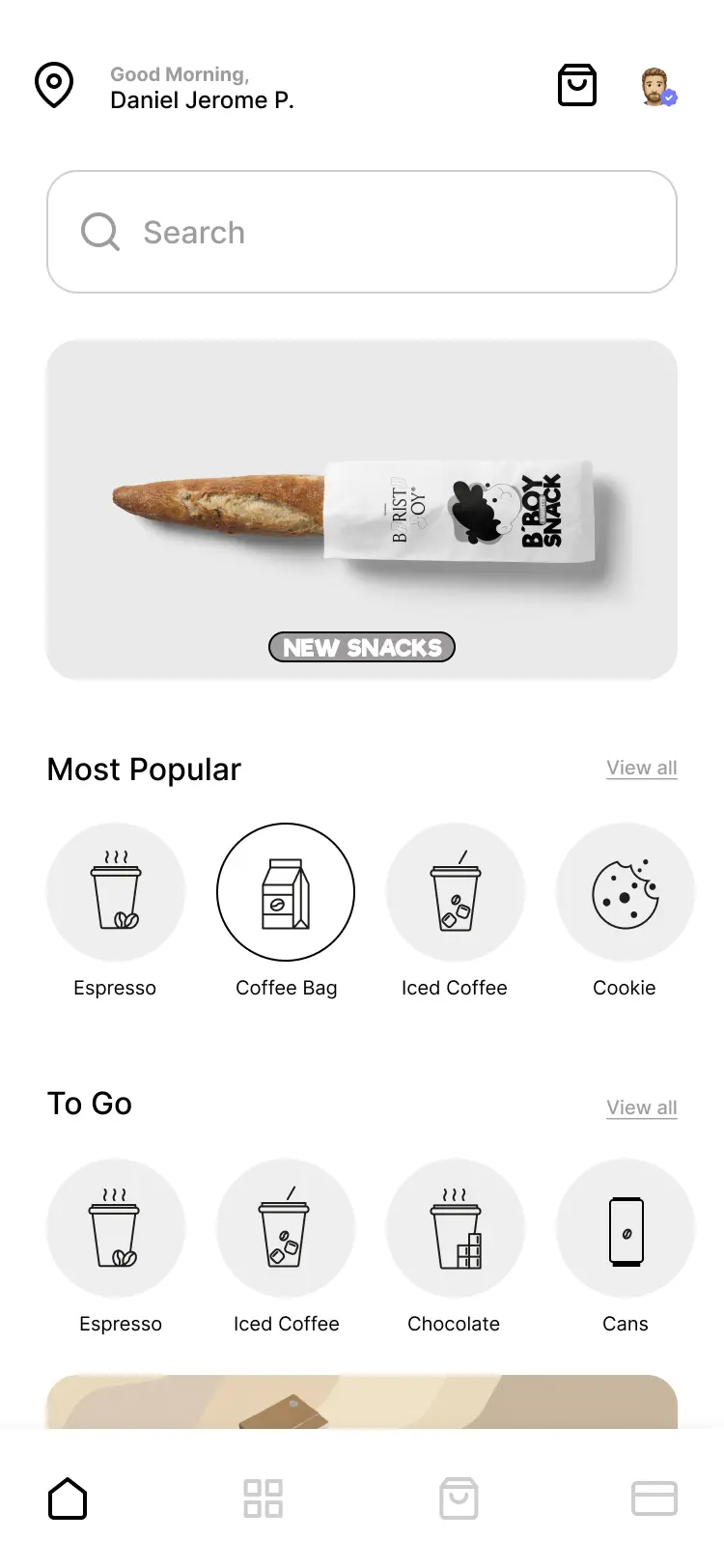View all Most Popular items

pyautogui.click(x=642, y=768)
